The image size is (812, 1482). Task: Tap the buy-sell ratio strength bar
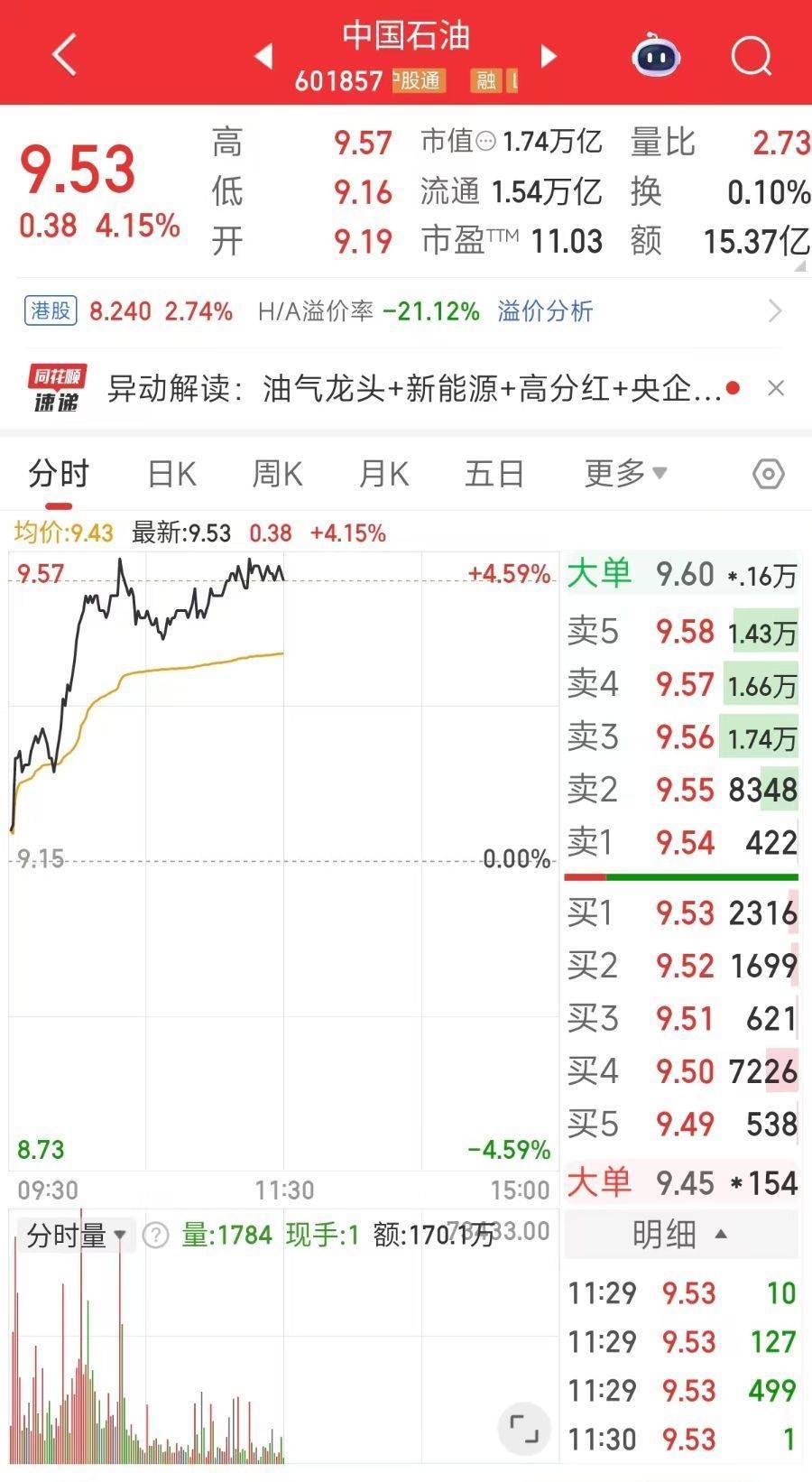tap(681, 876)
